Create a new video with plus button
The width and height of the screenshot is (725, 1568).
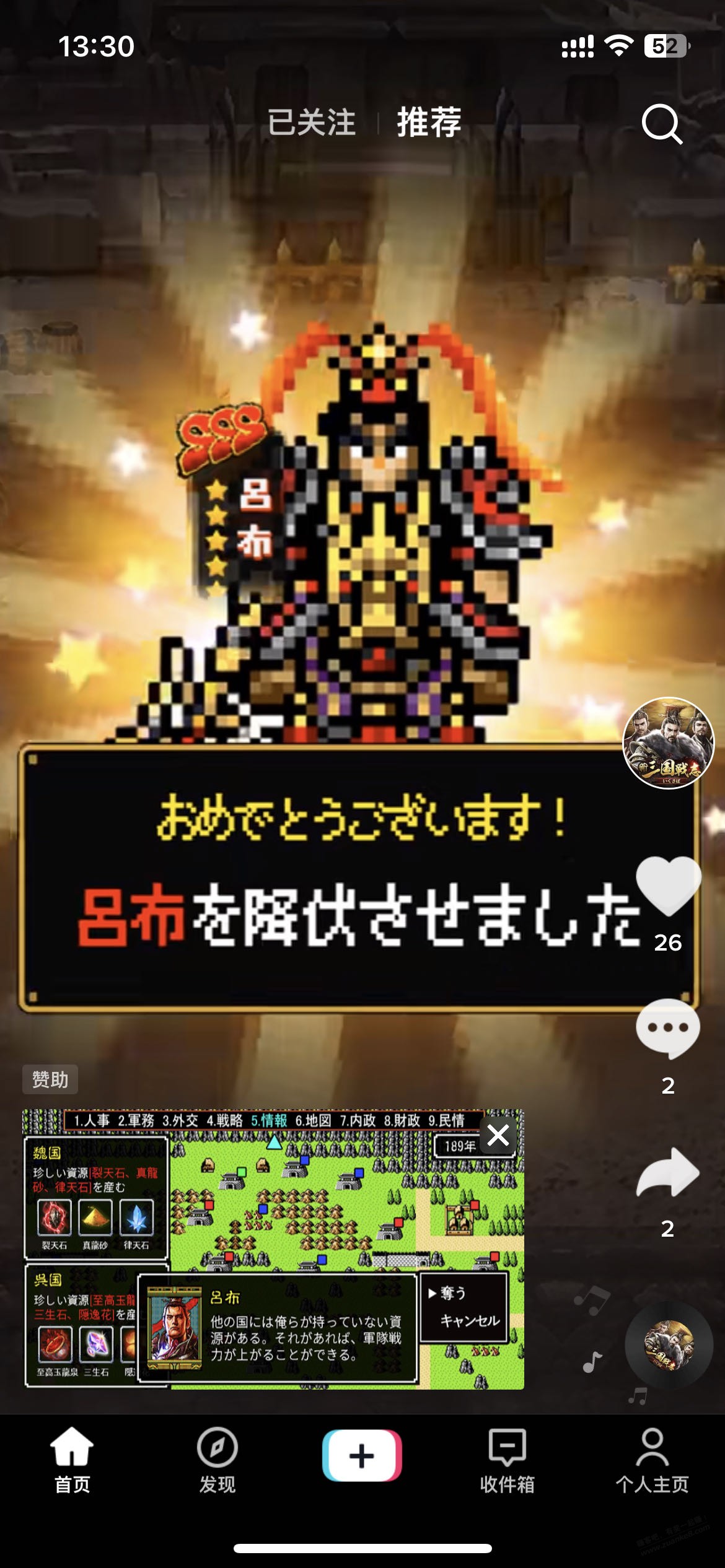(x=362, y=1455)
